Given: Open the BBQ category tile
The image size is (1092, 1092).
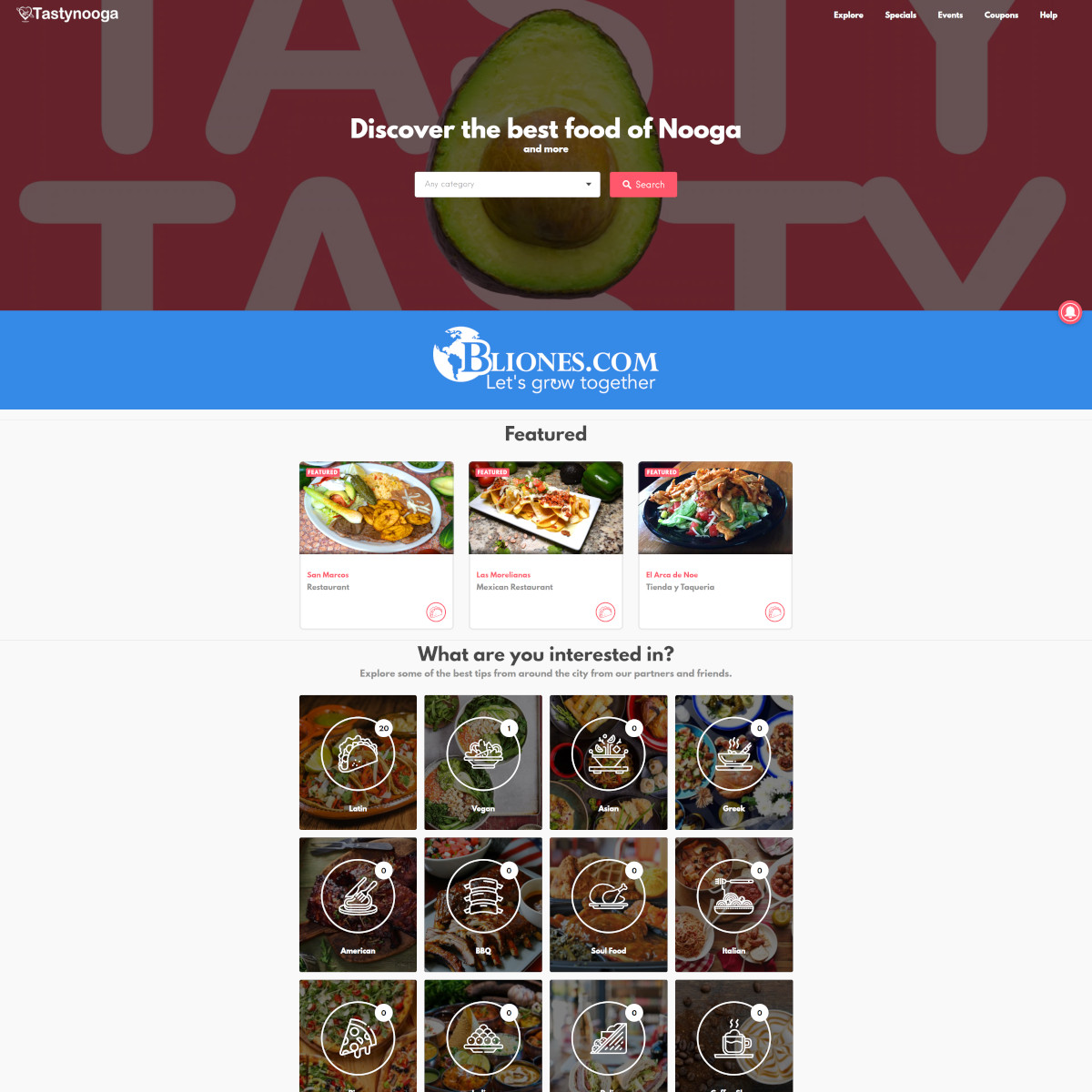Looking at the screenshot, I should (483, 905).
